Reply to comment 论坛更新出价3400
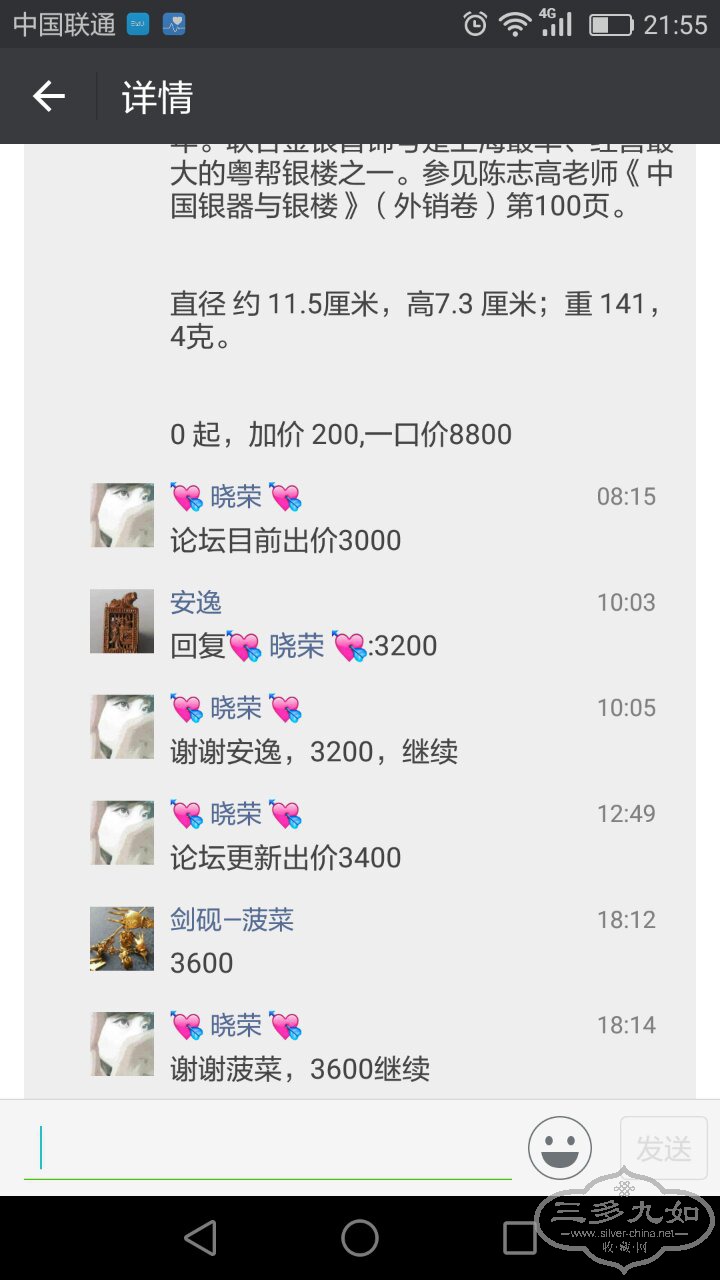The width and height of the screenshot is (720, 1280). [x=286, y=857]
